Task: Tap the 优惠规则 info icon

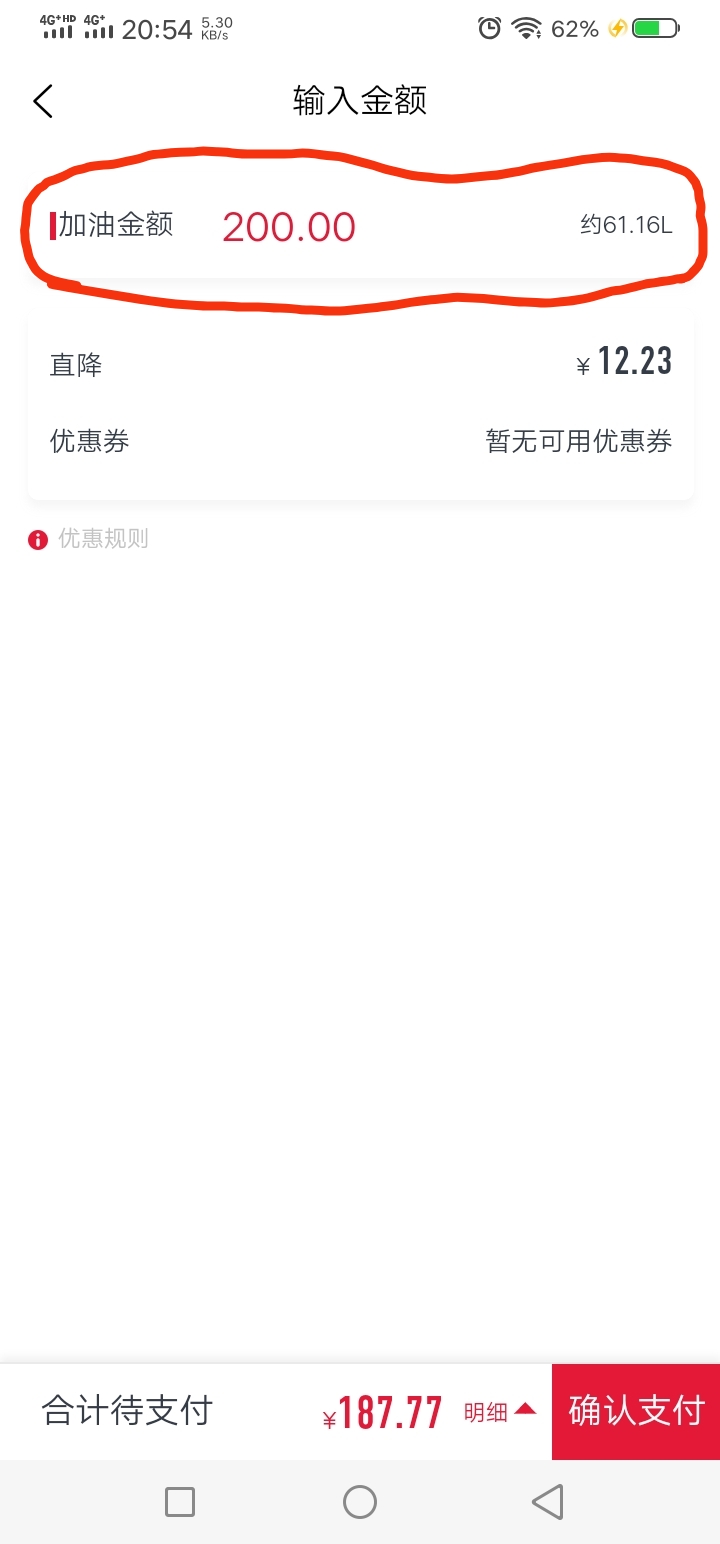Action: tap(37, 539)
